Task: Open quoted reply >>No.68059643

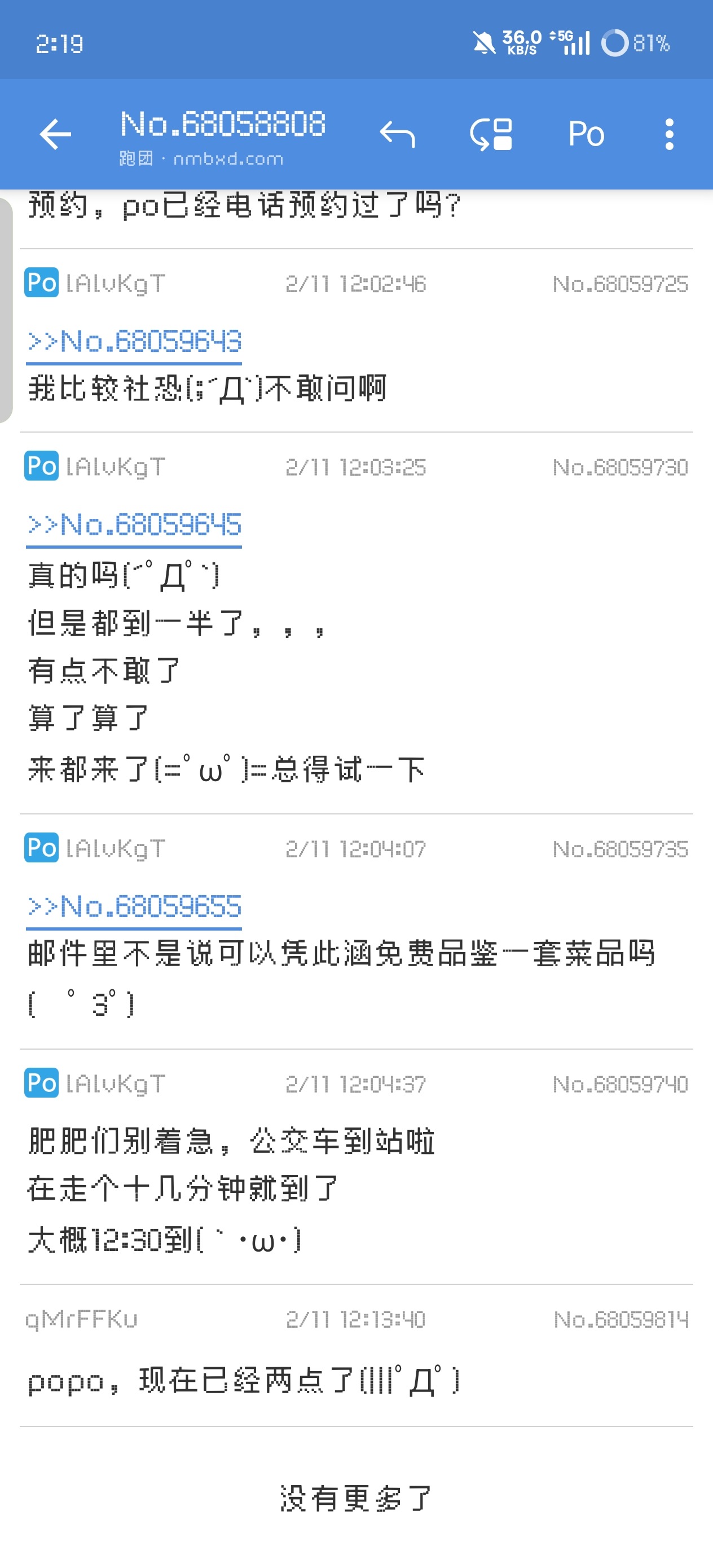Action: pos(134,341)
